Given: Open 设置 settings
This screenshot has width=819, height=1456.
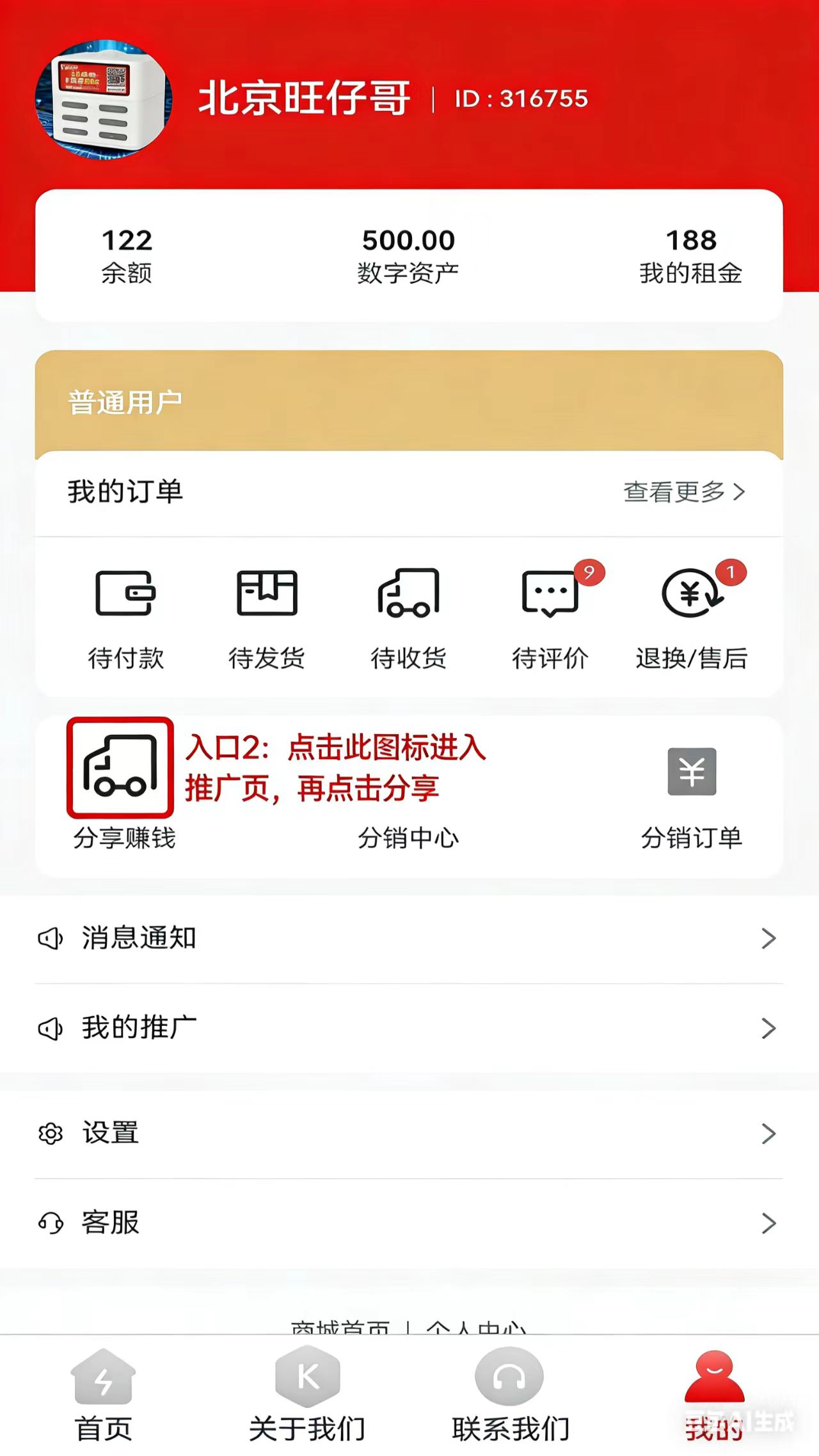Looking at the screenshot, I should coord(408,1133).
